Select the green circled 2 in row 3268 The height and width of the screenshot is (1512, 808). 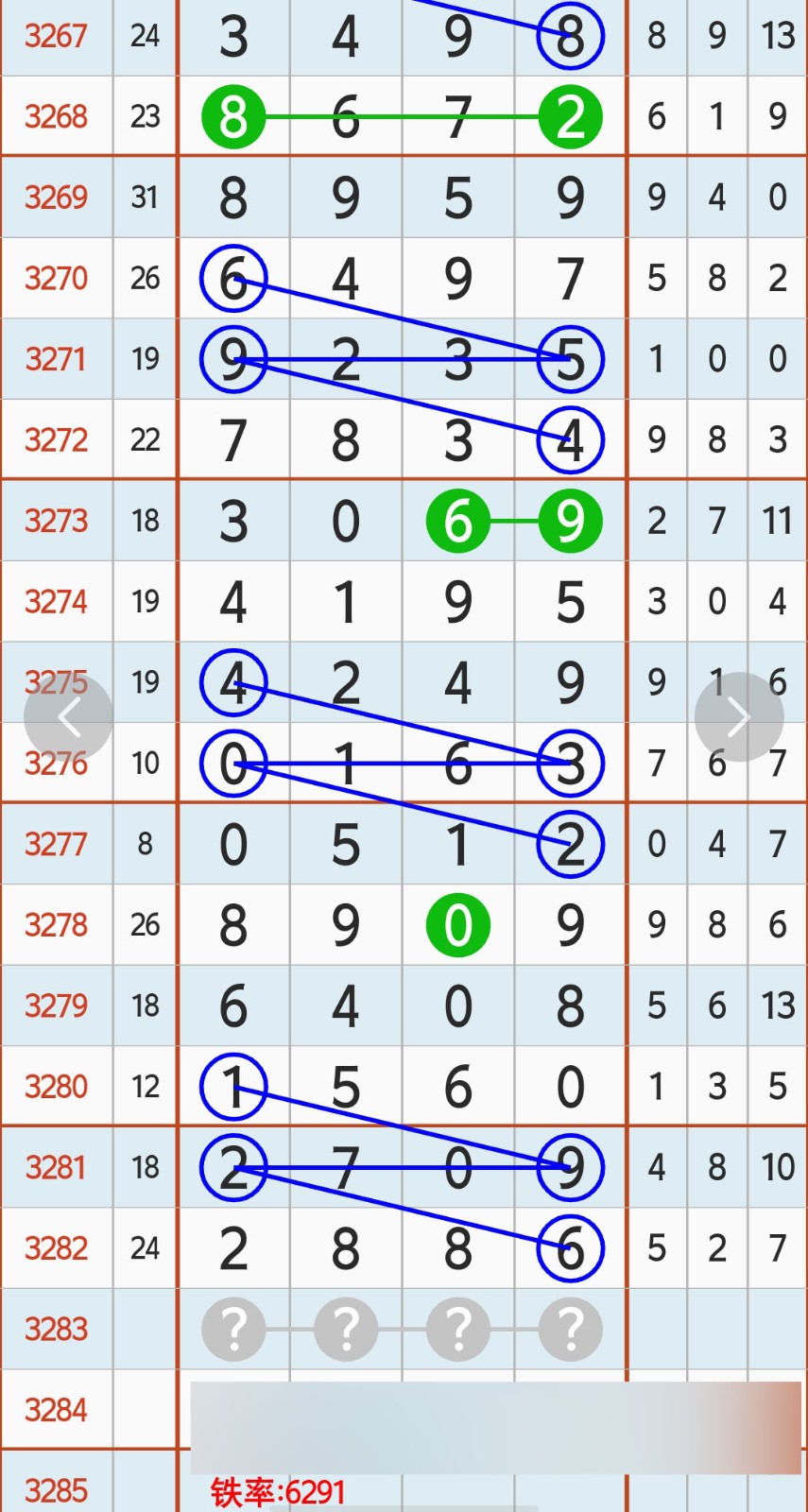point(570,116)
